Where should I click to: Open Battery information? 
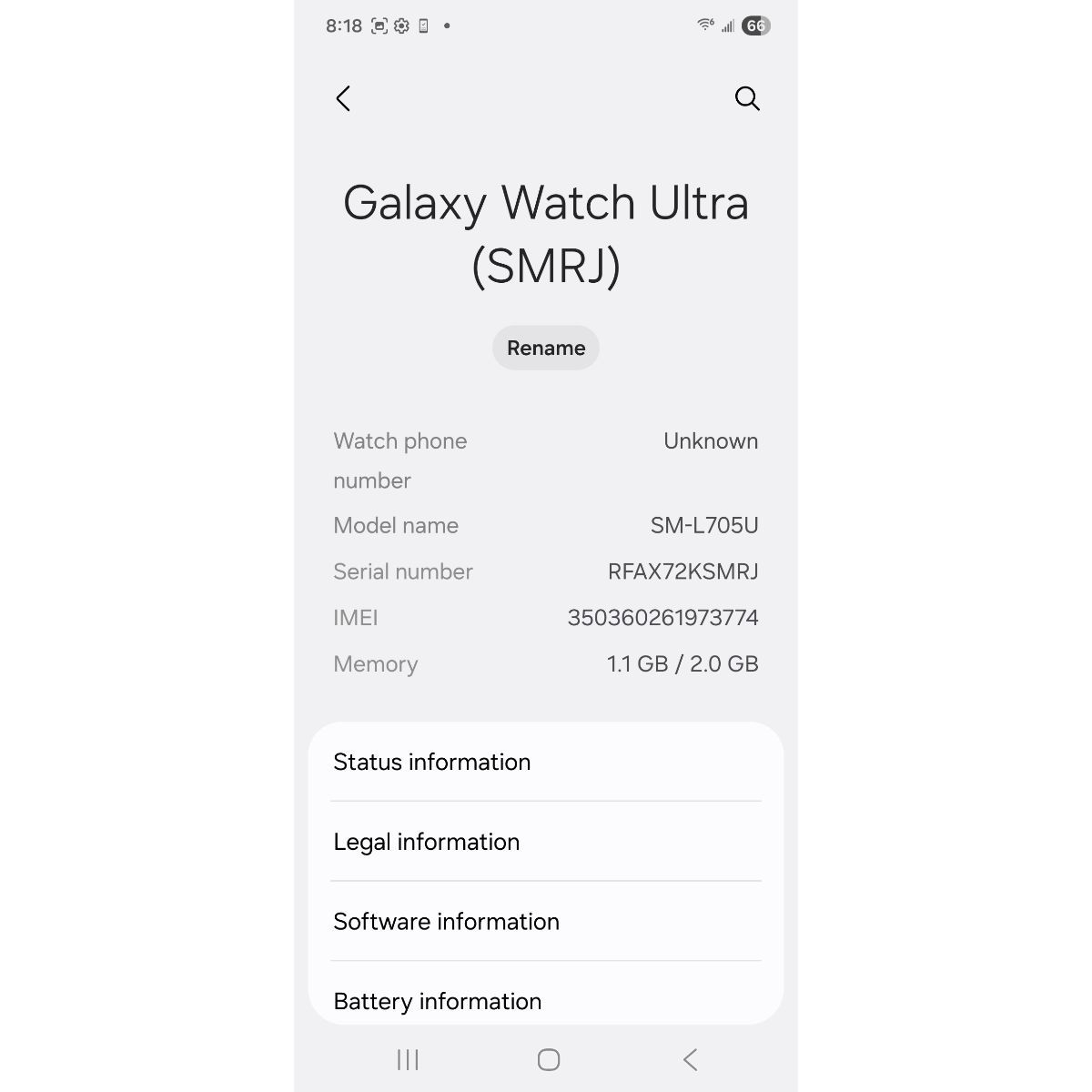click(x=545, y=999)
